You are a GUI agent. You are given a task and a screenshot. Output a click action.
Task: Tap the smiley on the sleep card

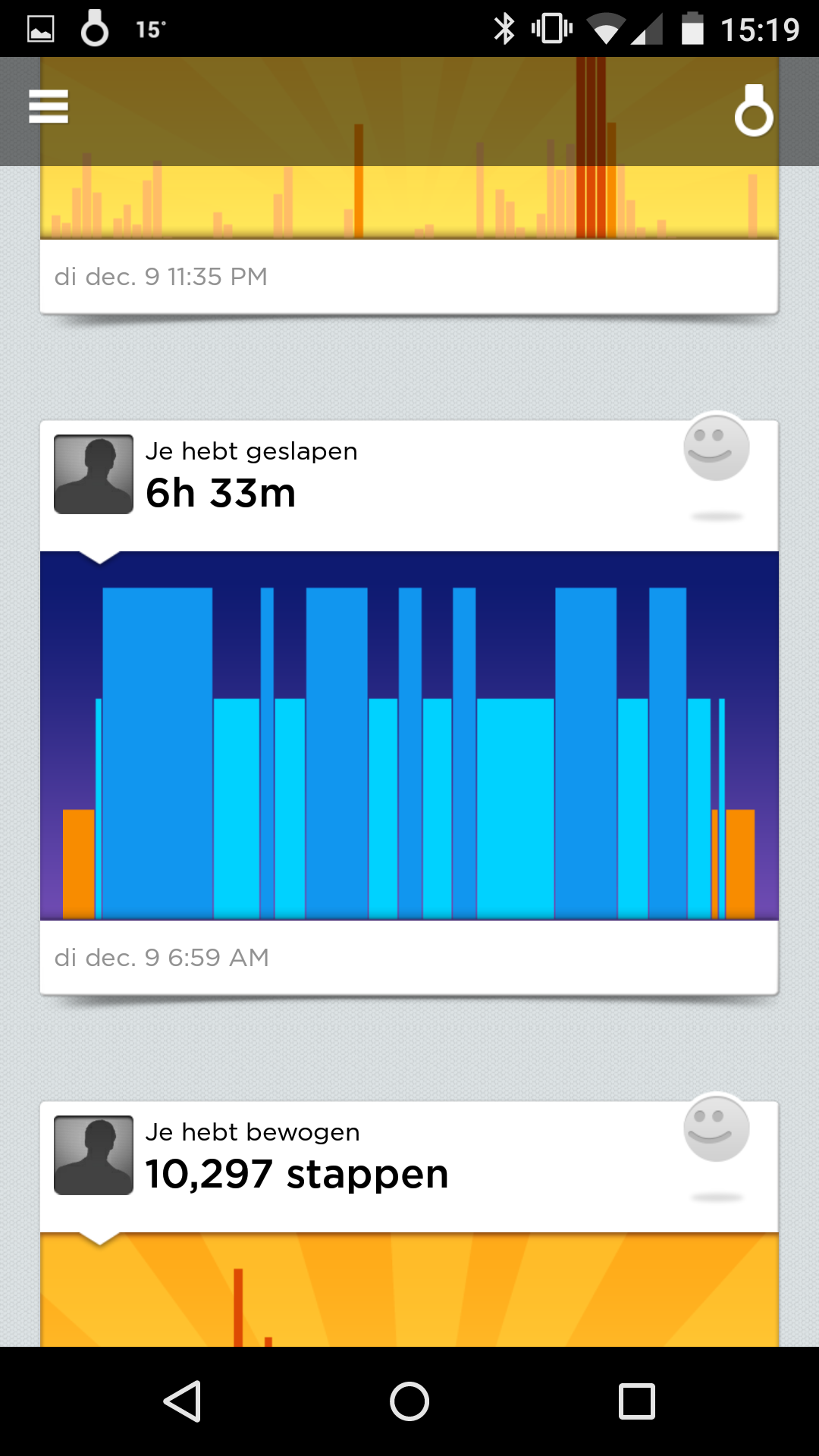pos(716,447)
